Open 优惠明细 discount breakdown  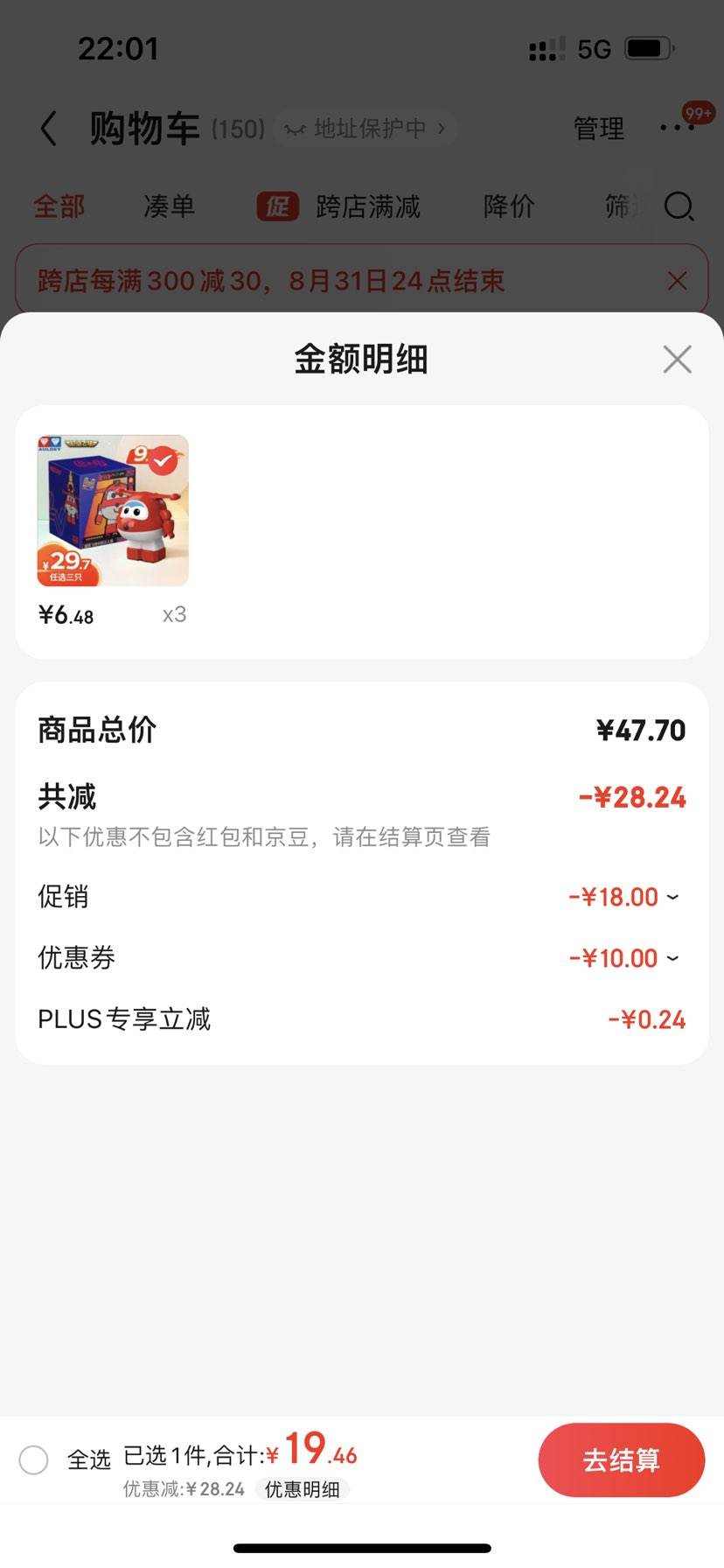click(302, 1489)
